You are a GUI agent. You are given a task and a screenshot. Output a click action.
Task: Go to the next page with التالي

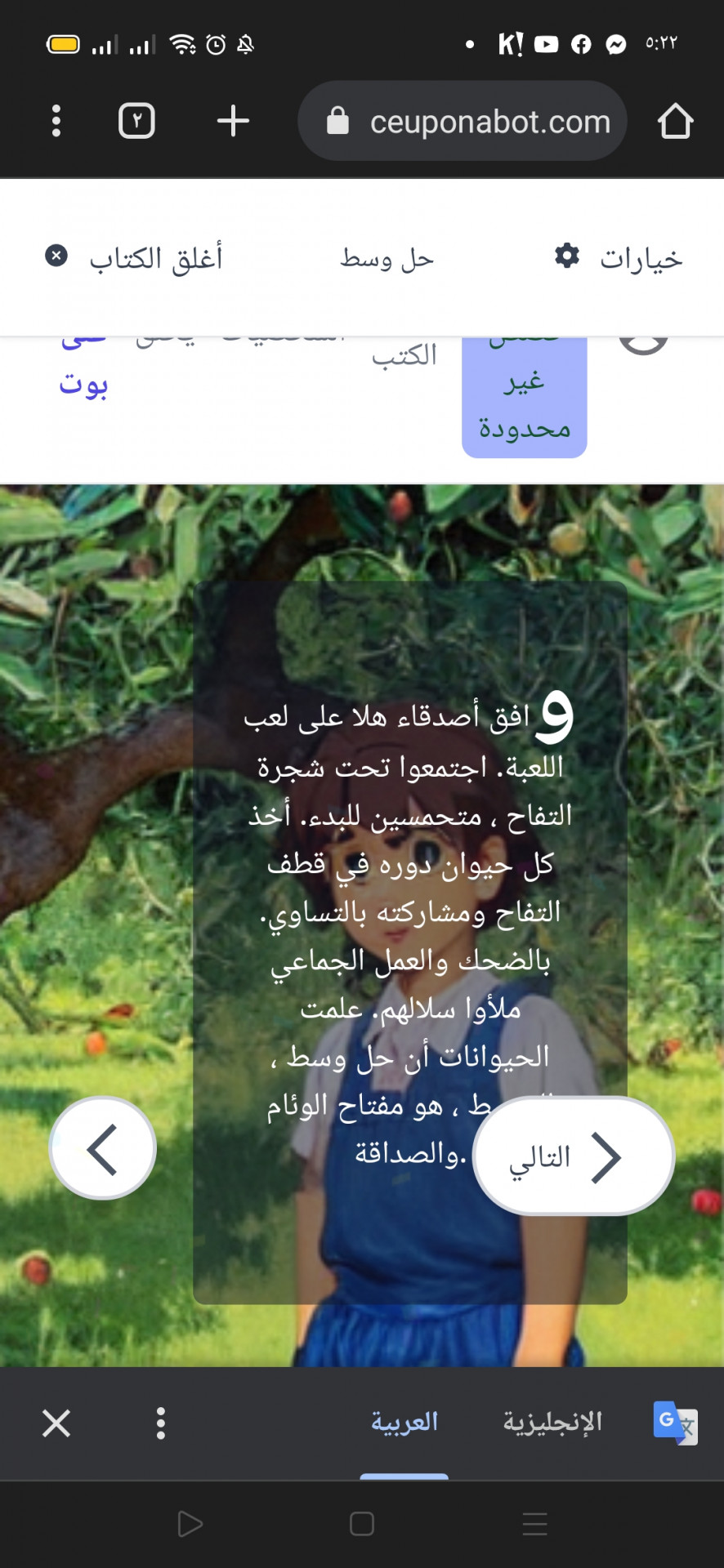(x=573, y=1156)
